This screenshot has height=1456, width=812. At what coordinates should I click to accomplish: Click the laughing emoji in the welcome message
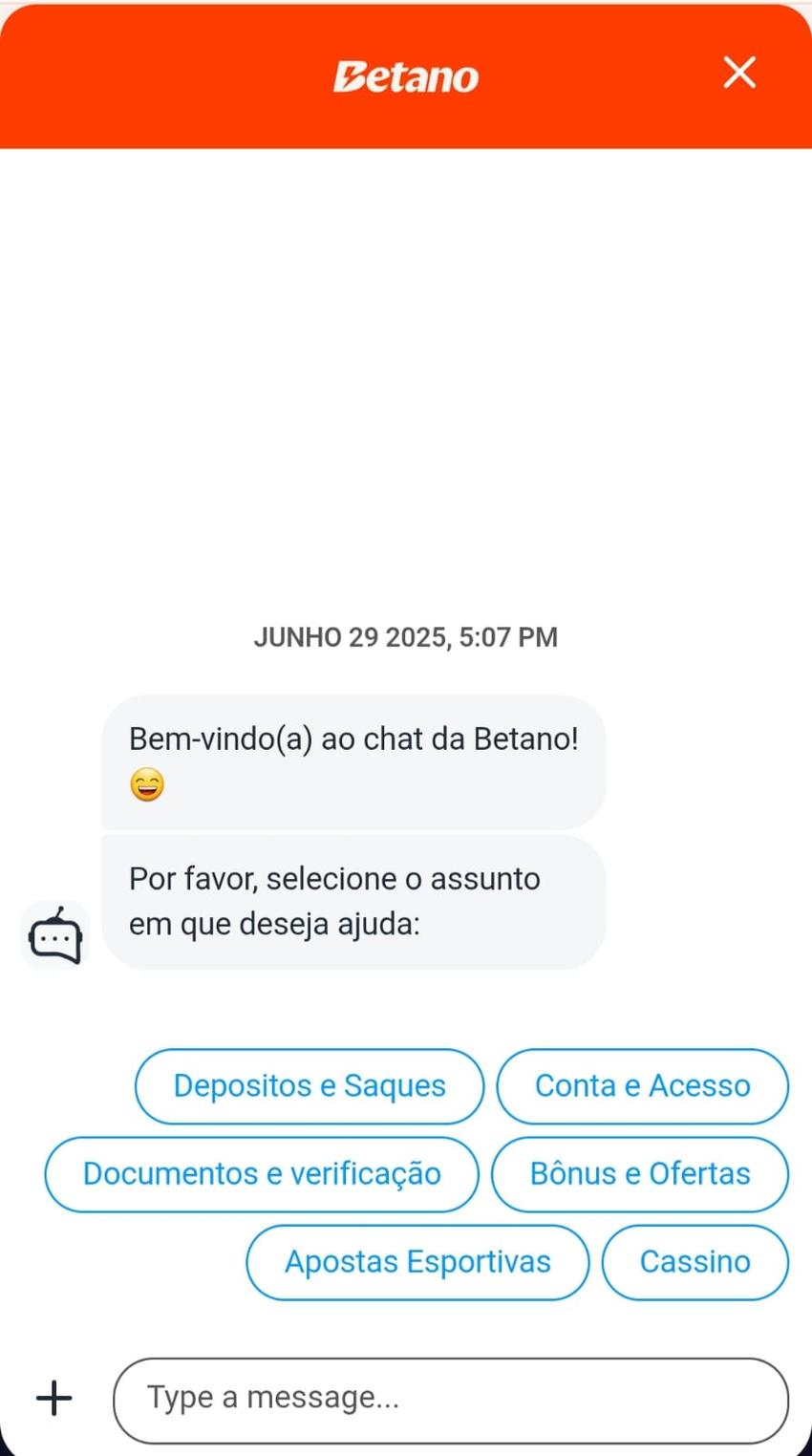click(x=148, y=785)
